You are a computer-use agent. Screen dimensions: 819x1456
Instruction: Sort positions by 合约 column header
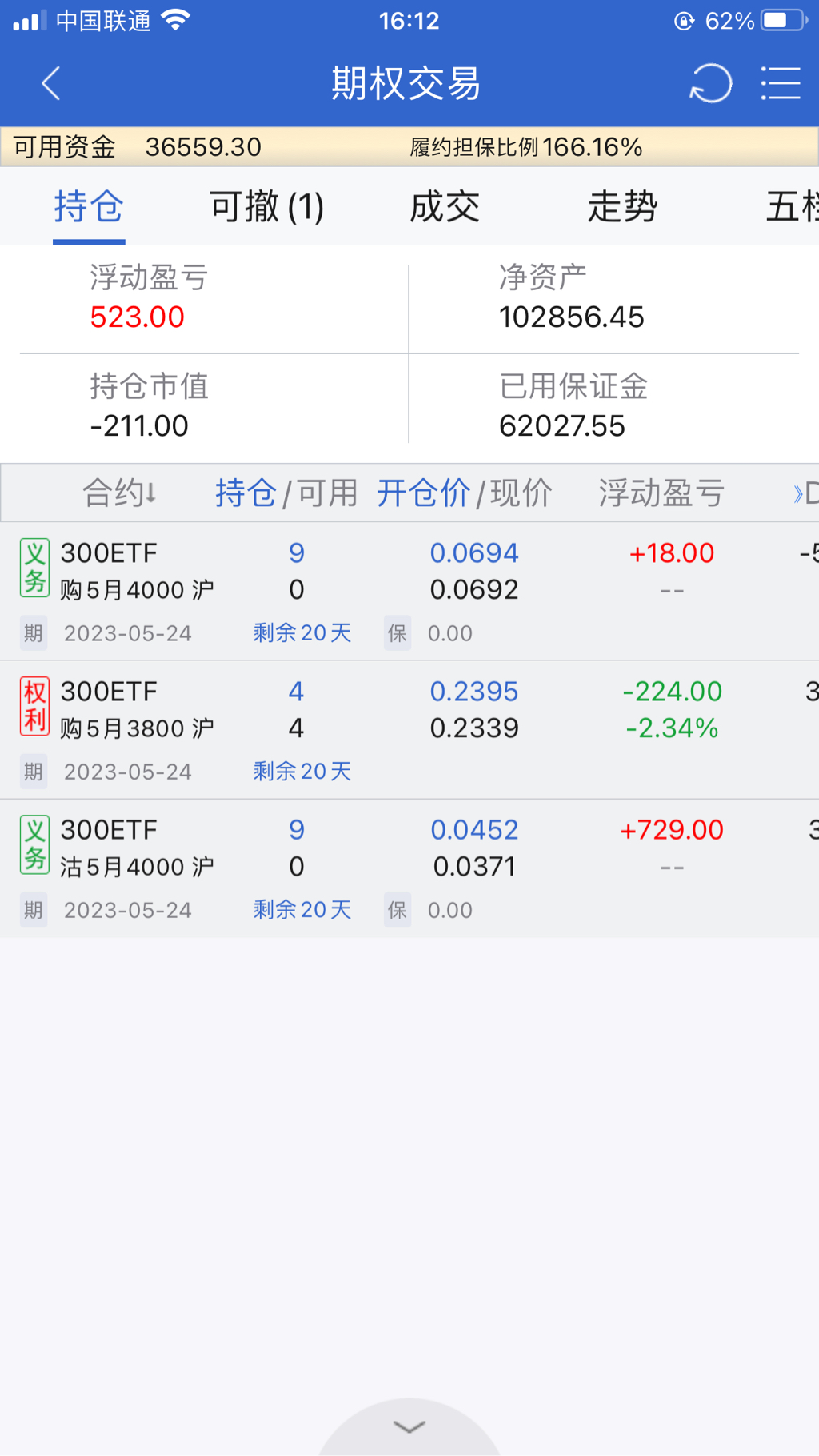120,493
